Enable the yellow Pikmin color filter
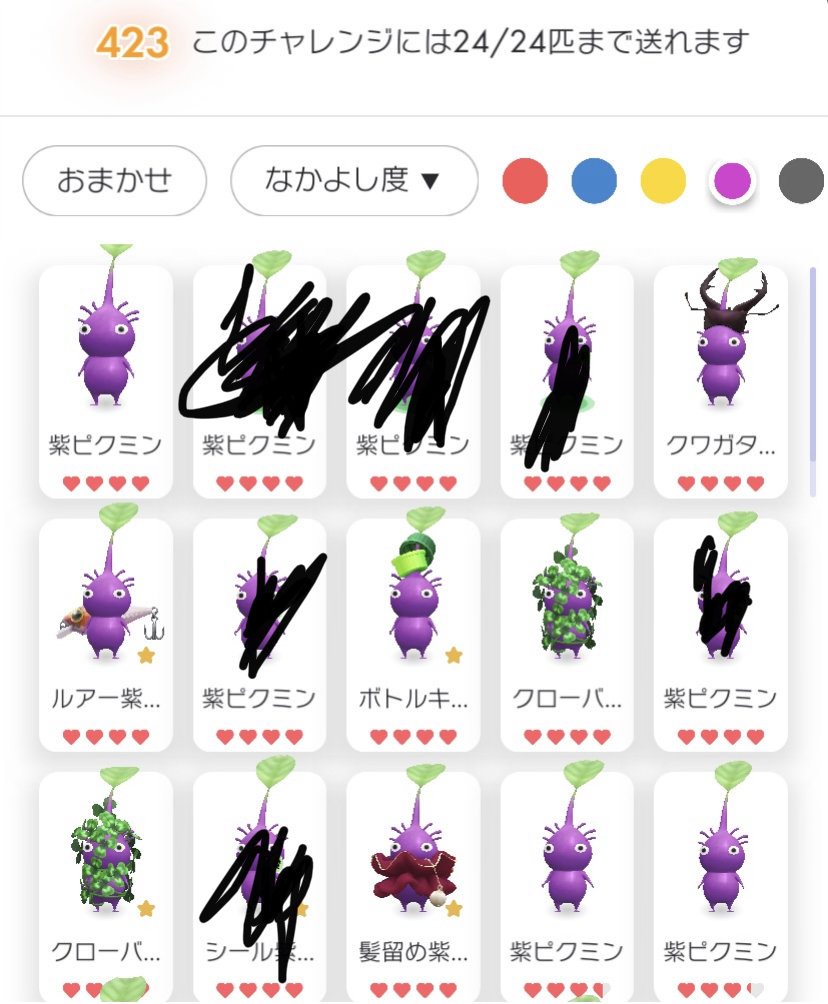This screenshot has width=828, height=1004. tap(663, 181)
